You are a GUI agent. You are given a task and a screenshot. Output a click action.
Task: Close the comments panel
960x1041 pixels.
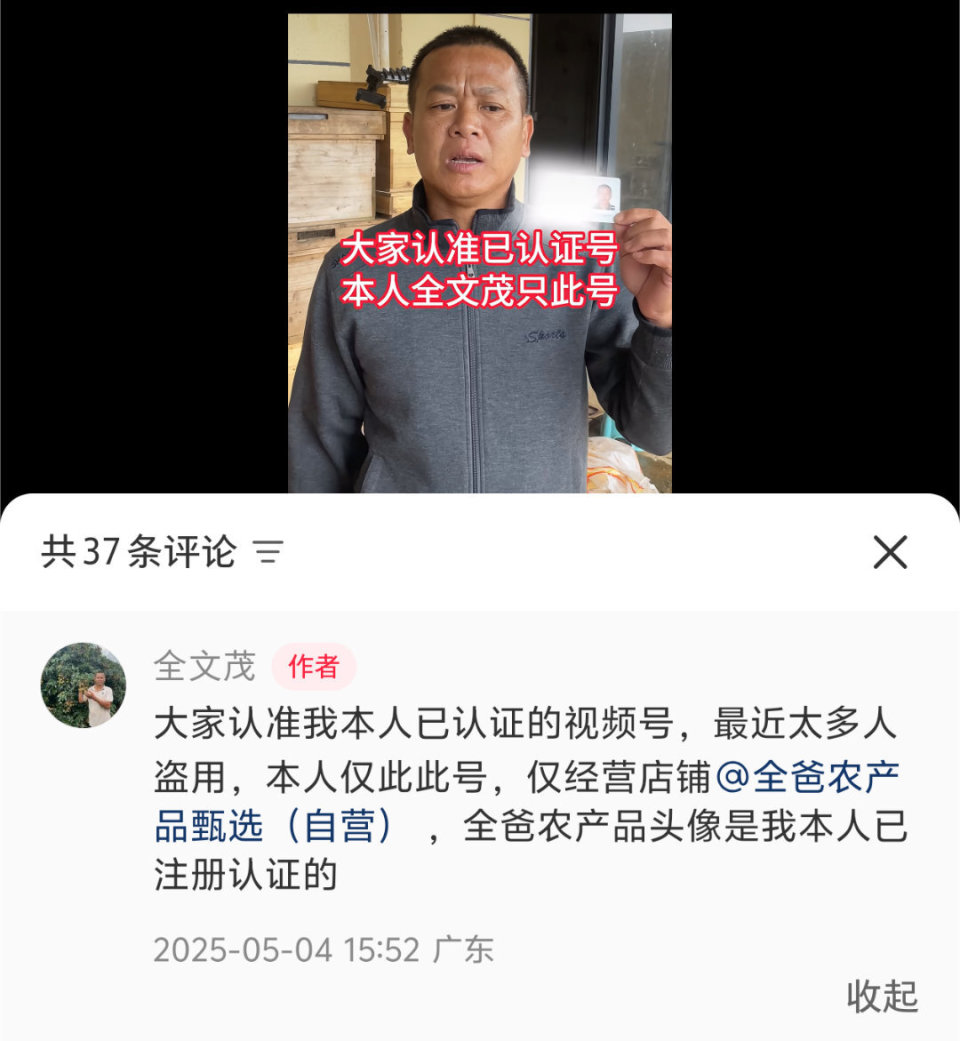pos(889,552)
